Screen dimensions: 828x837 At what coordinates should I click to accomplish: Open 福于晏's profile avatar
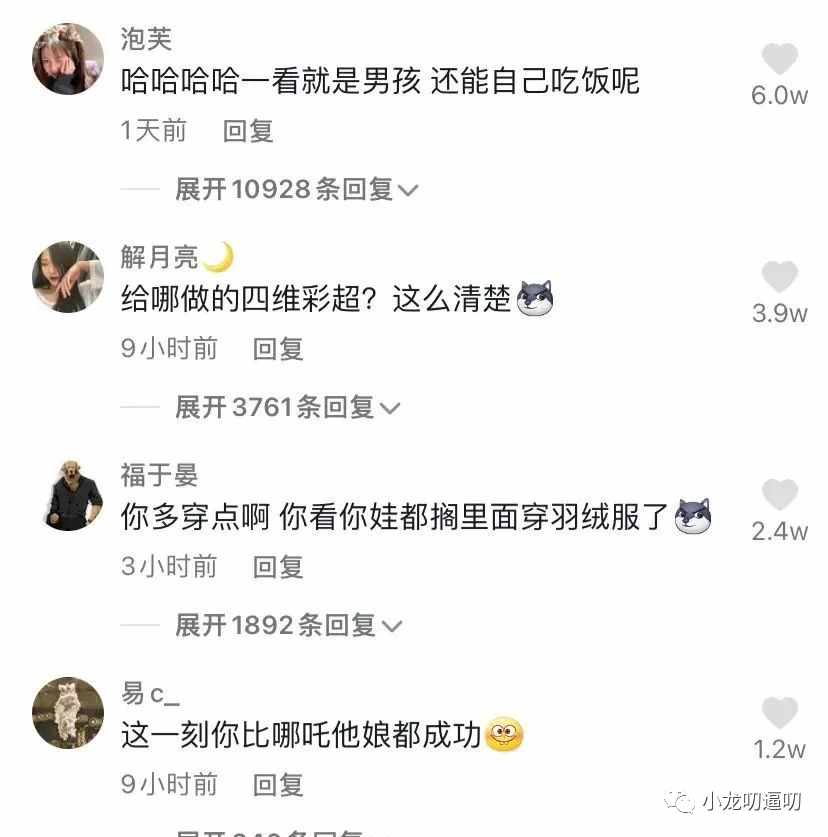68,495
